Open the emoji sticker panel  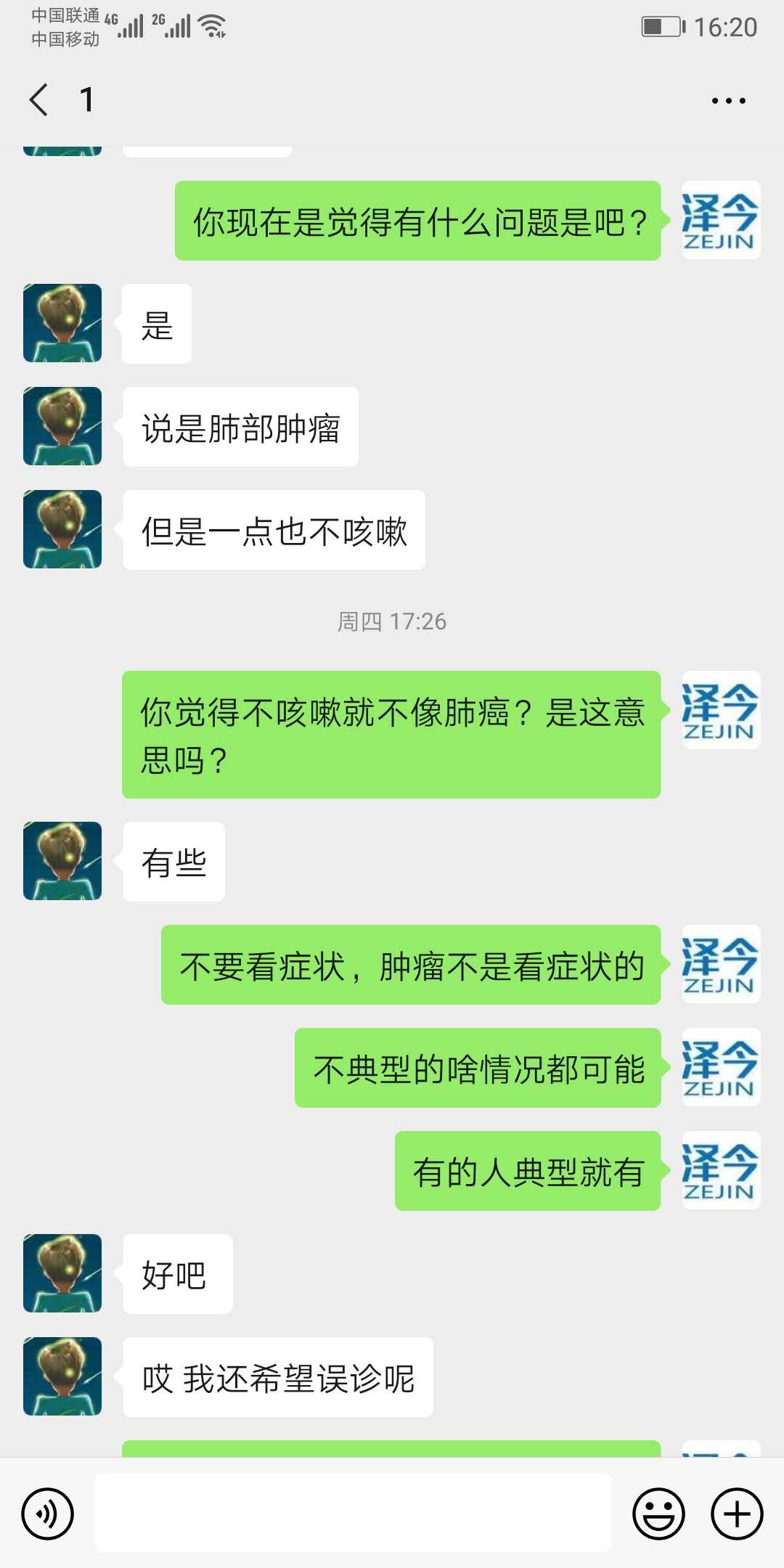(658, 1514)
